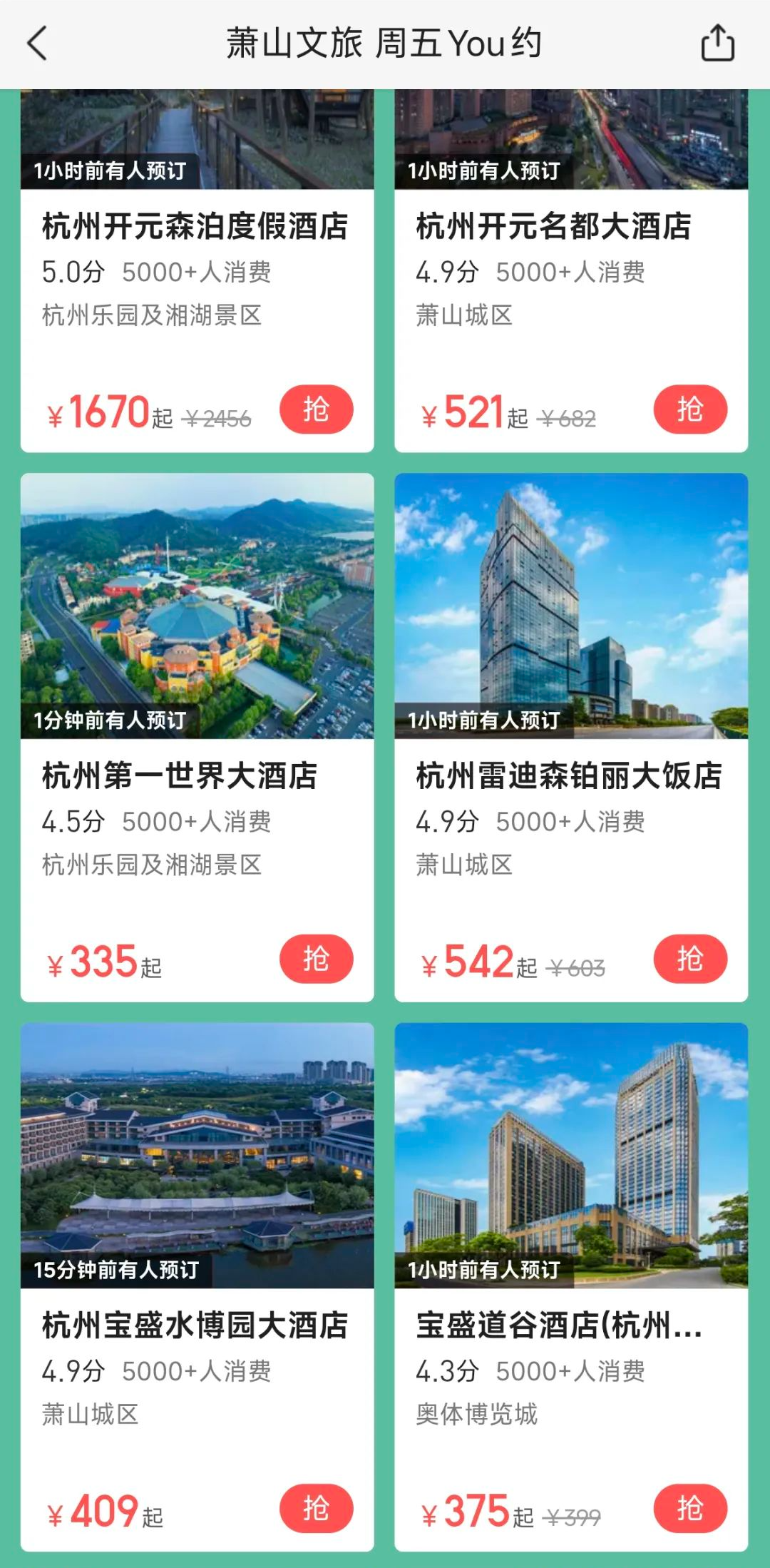The width and height of the screenshot is (770, 1568).
Task: Open the 杭州开元名都大酒店 listing
Action: (554, 227)
